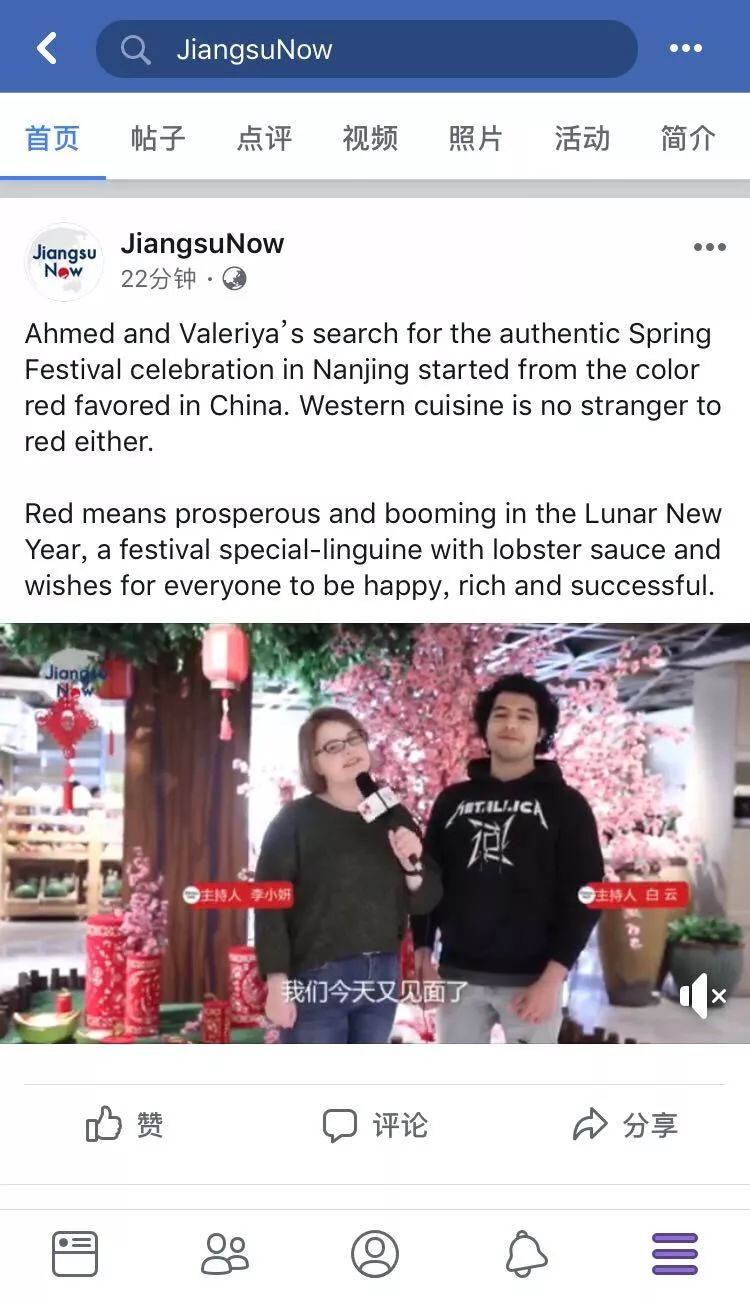Image resolution: width=750 pixels, height=1298 pixels.
Task: Switch to the 首页 tab
Action: point(52,138)
